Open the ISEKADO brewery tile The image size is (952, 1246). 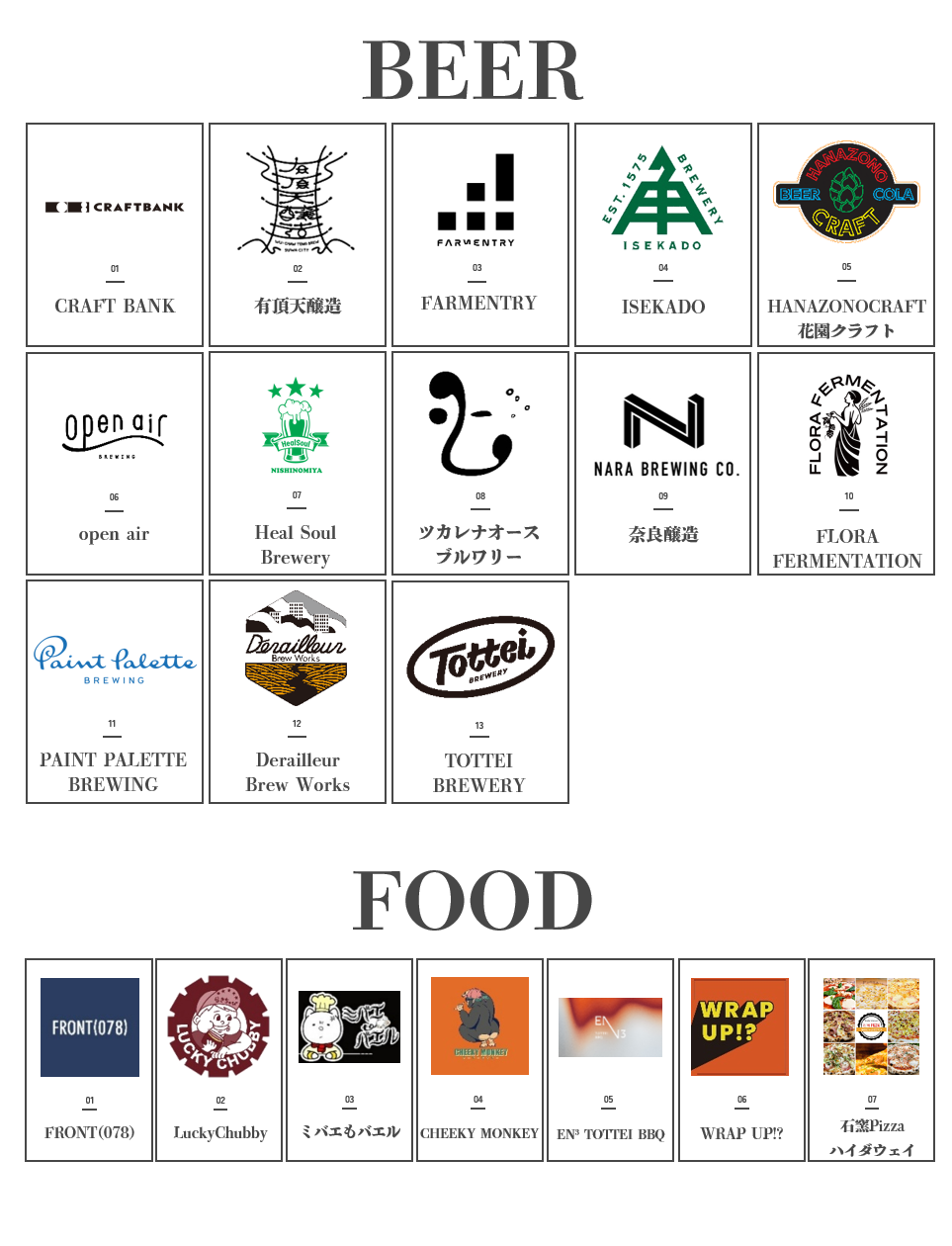point(663,234)
